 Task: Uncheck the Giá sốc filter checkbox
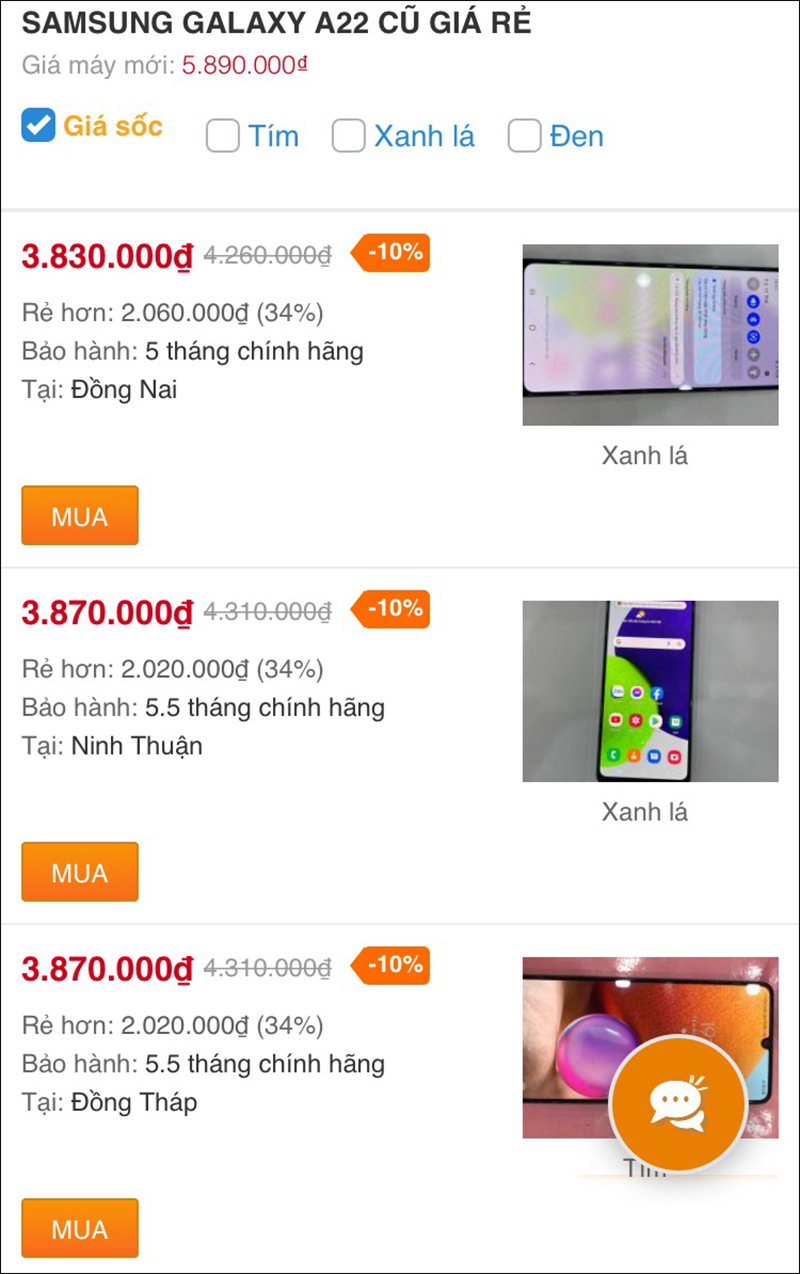click(x=39, y=125)
